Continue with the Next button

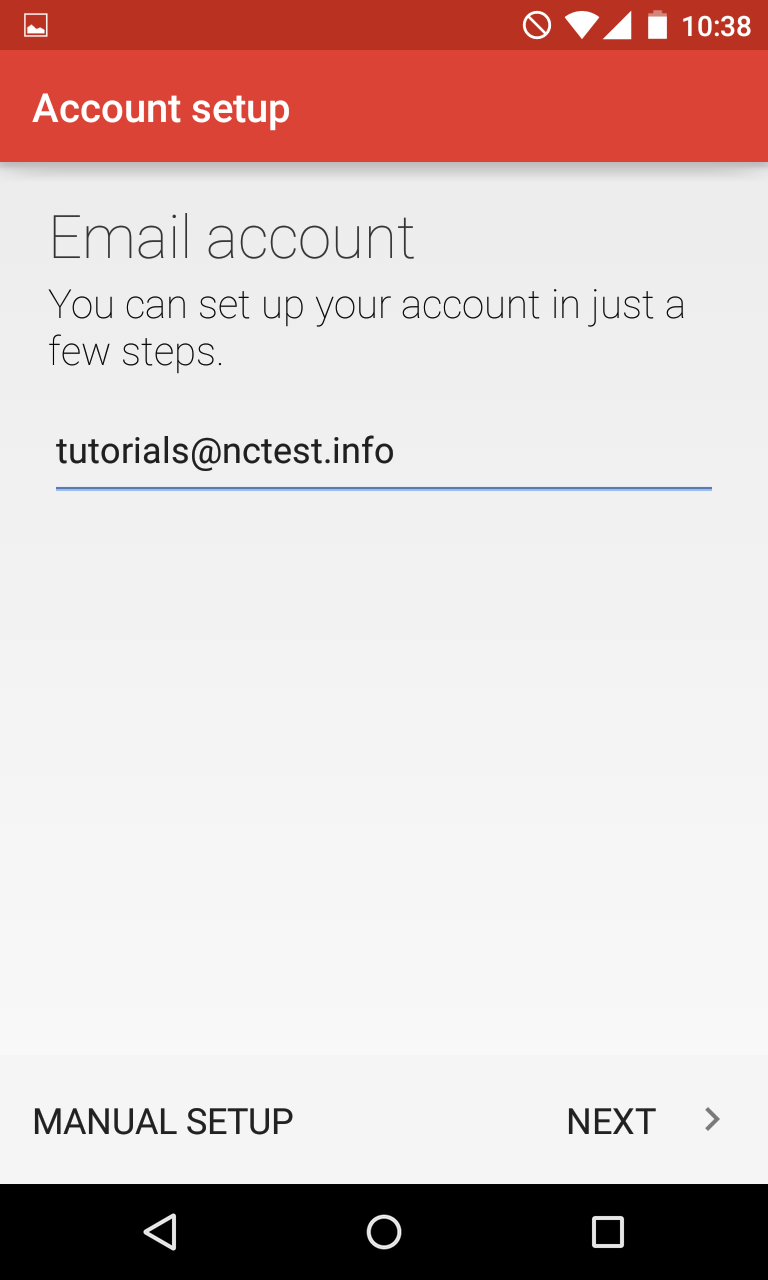tap(642, 1121)
